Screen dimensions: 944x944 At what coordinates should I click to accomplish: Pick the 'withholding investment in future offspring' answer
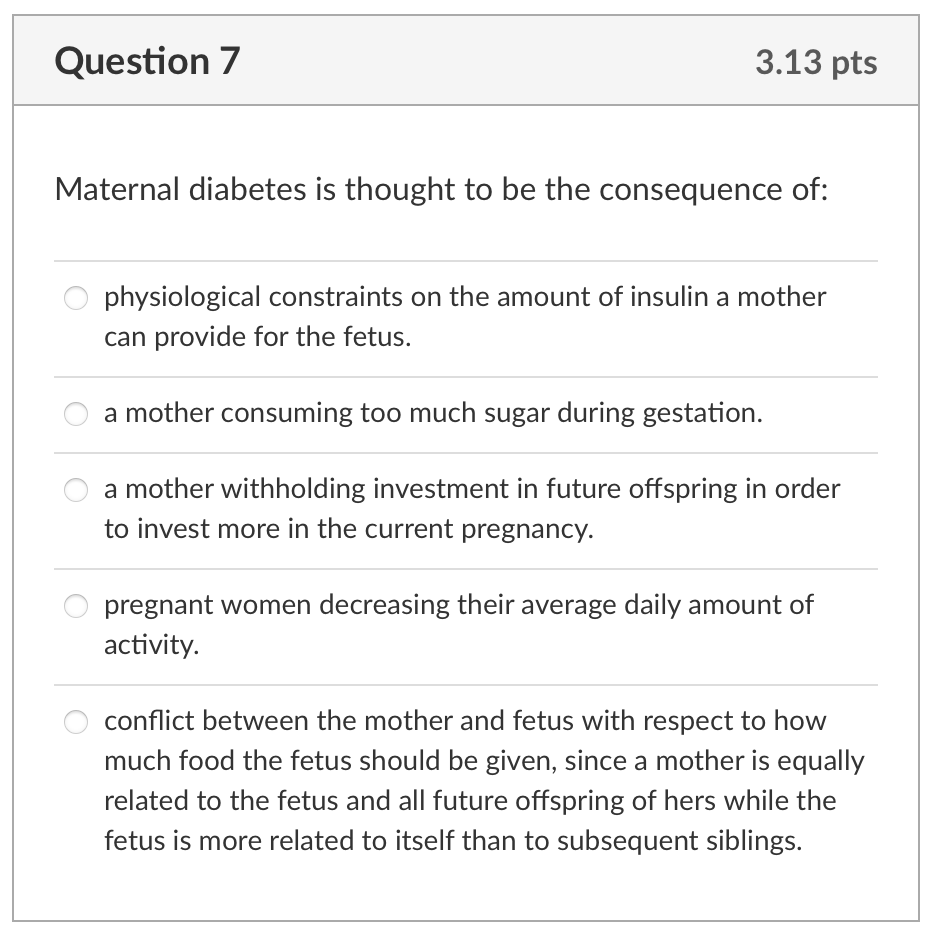[x=77, y=489]
